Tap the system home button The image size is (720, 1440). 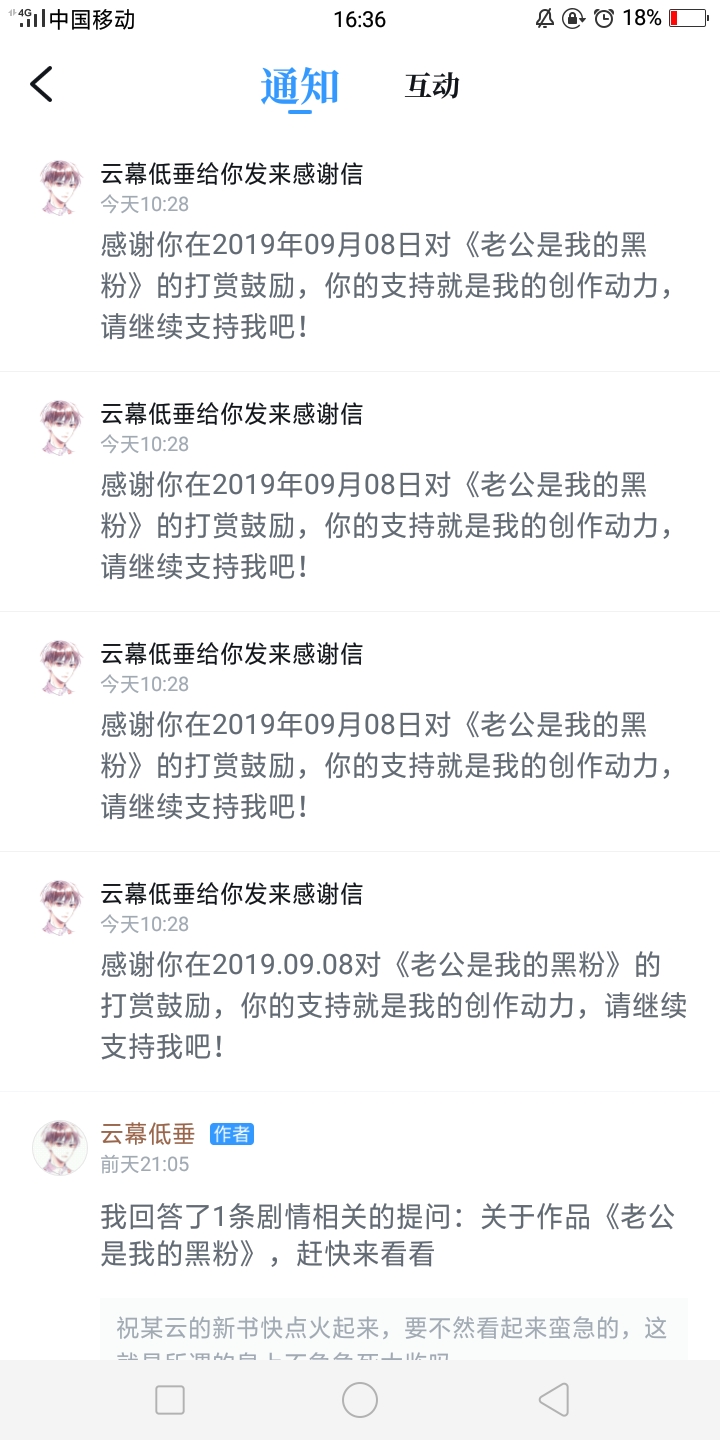click(x=360, y=1400)
